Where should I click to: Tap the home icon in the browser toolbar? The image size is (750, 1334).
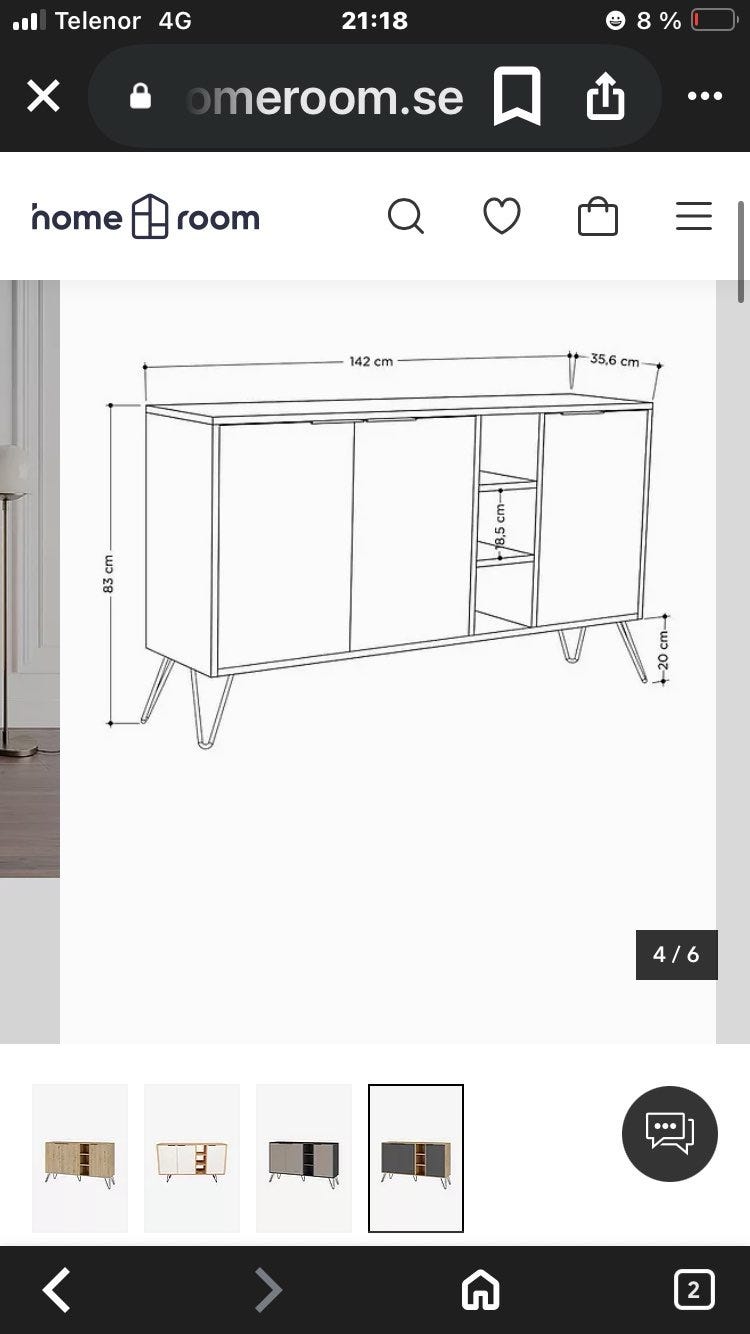coord(480,1290)
